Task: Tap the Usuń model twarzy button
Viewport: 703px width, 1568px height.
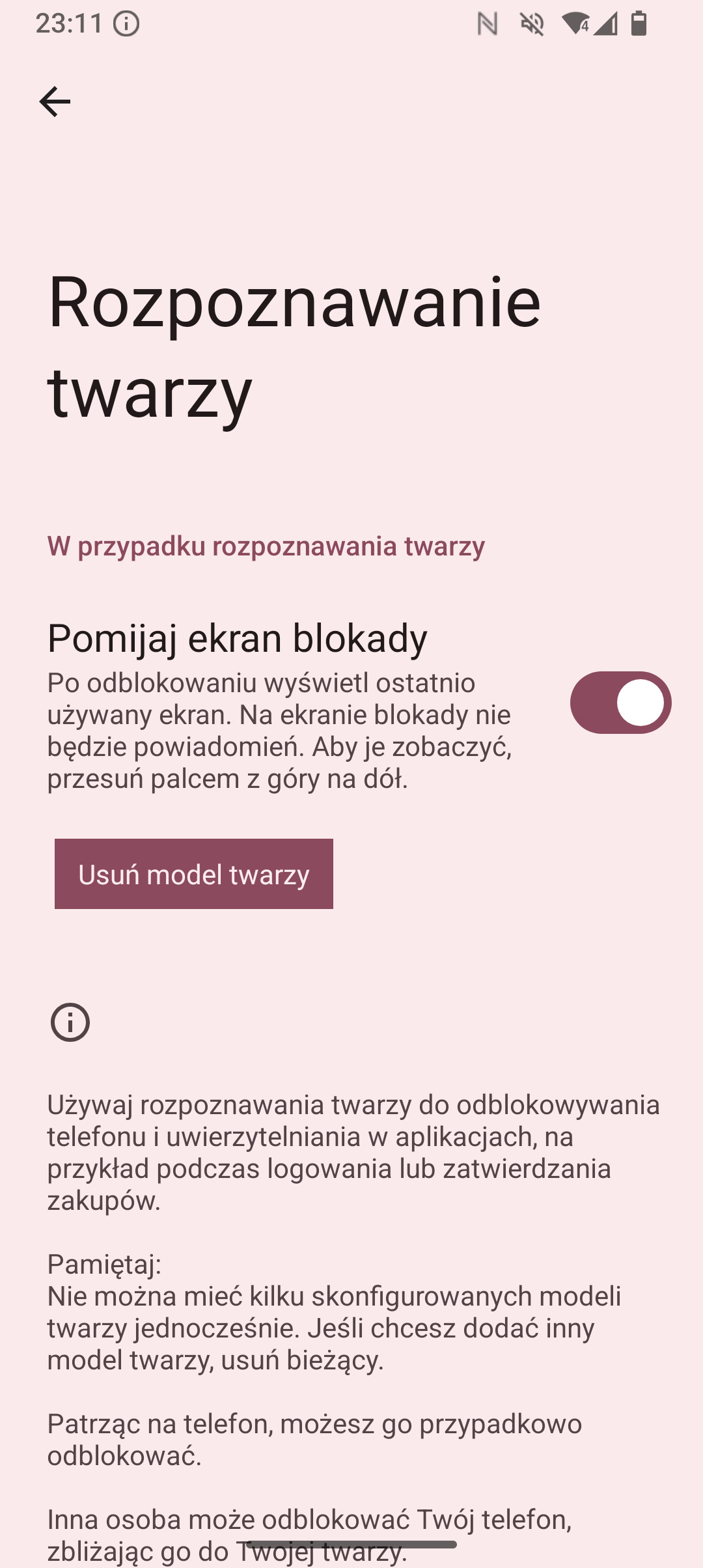Action: (194, 874)
